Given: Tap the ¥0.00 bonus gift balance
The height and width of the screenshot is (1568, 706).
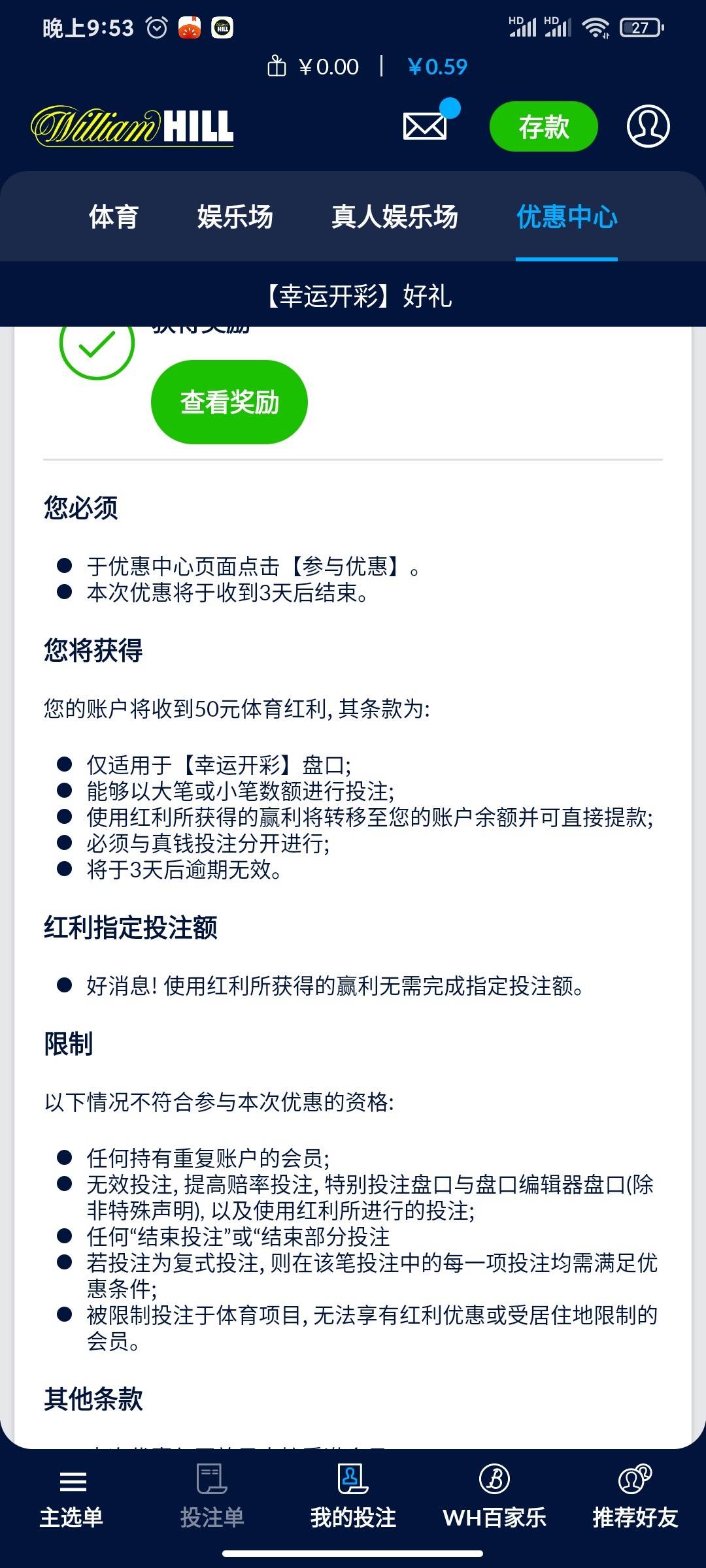Looking at the screenshot, I should point(314,67).
